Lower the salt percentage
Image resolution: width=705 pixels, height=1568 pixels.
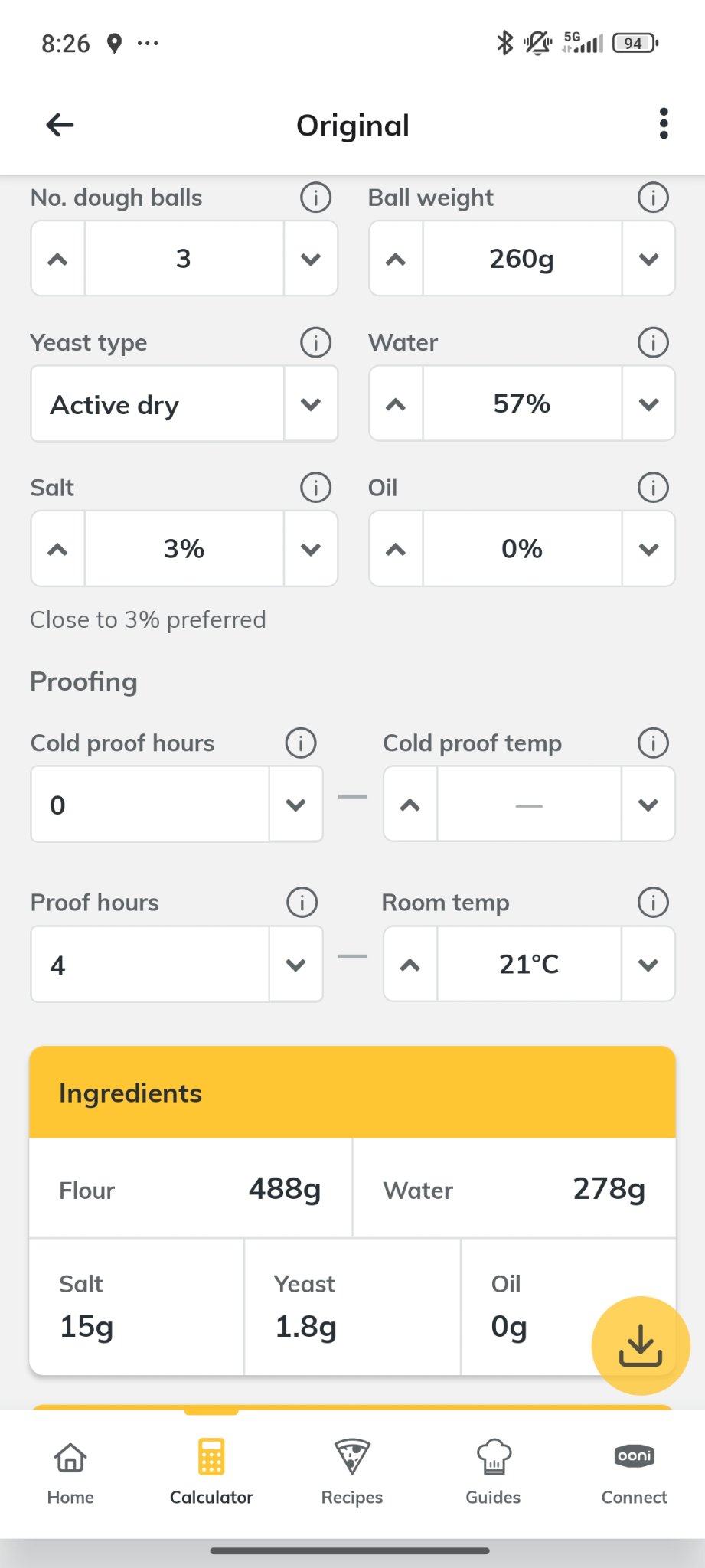(310, 549)
